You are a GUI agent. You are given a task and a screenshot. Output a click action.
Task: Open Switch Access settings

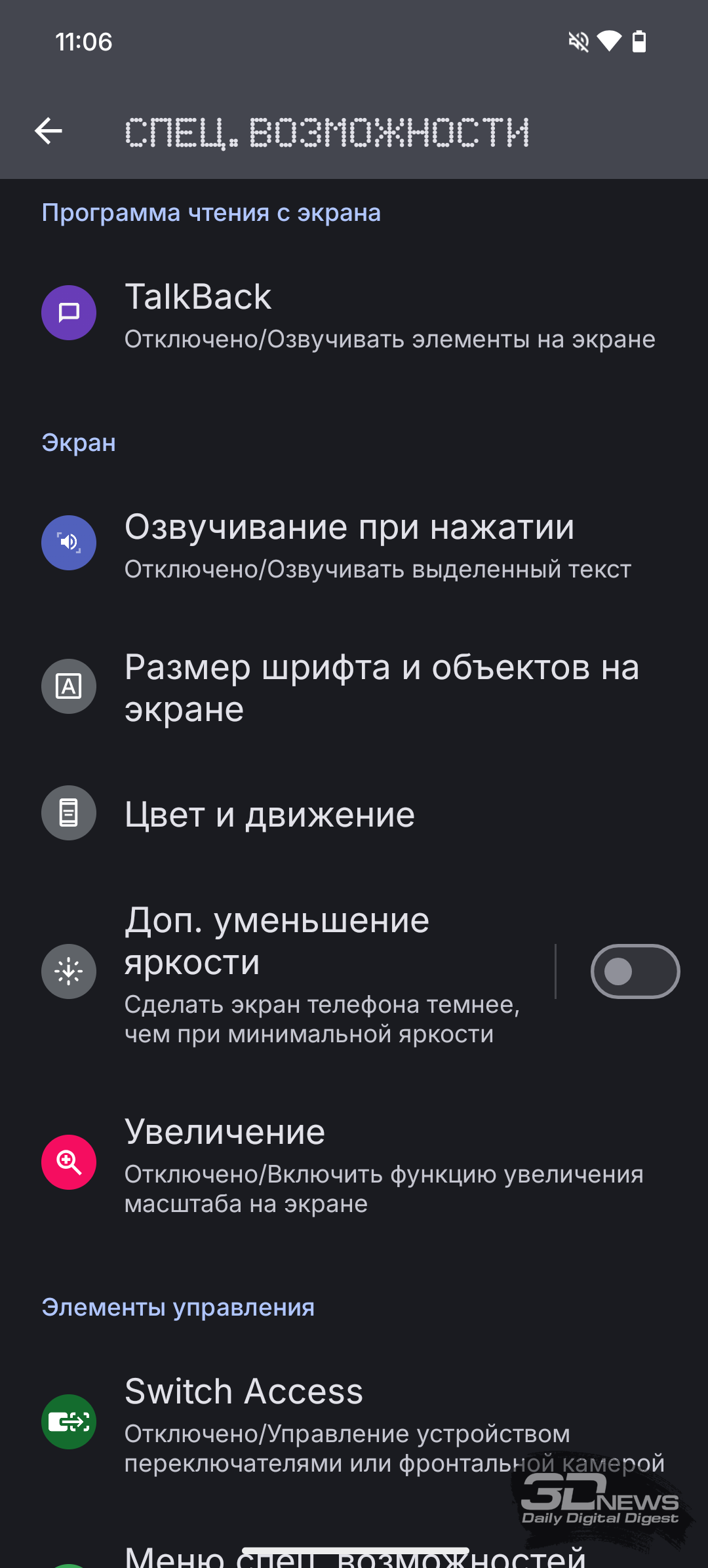[354, 1422]
